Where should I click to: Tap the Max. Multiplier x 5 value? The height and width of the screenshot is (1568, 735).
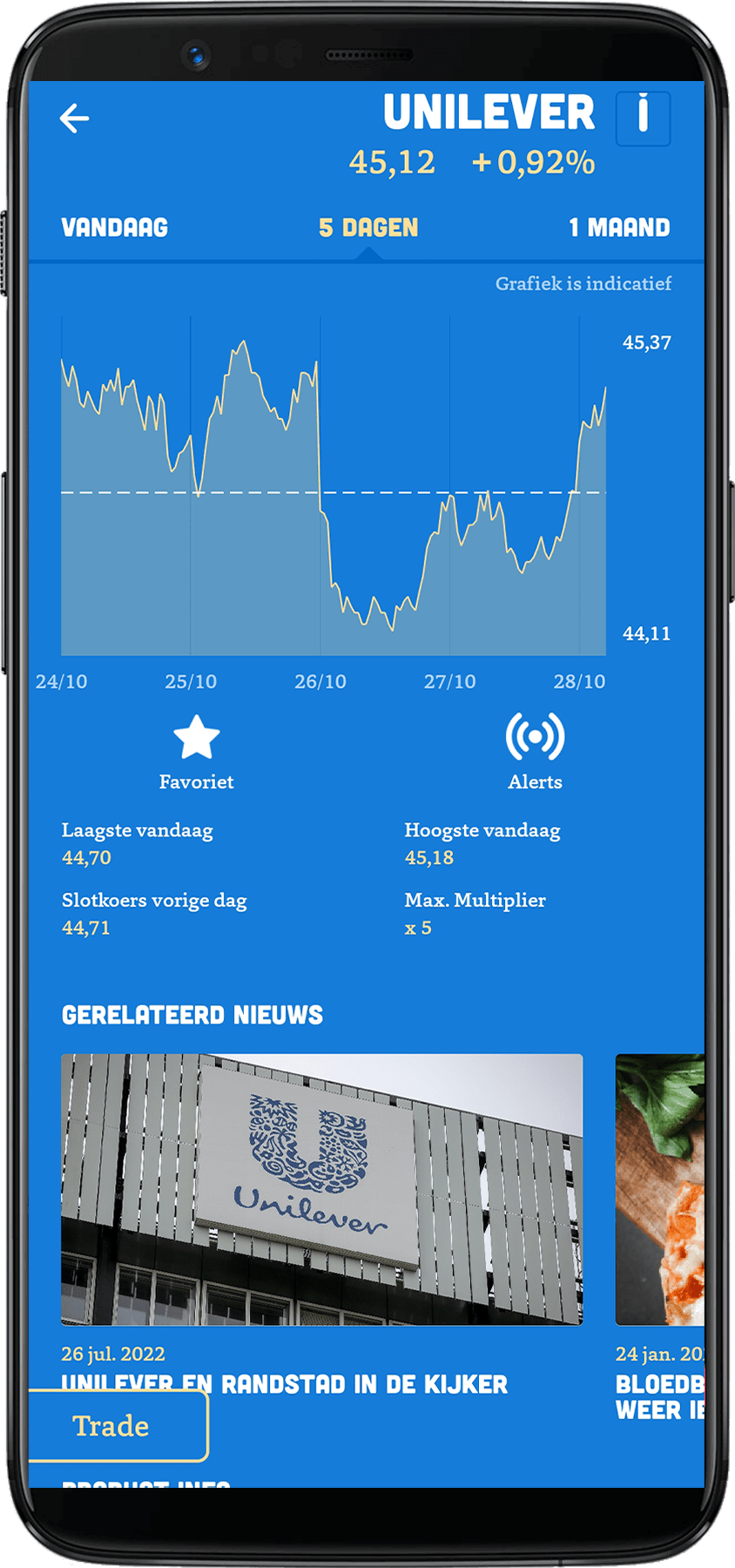[x=421, y=927]
